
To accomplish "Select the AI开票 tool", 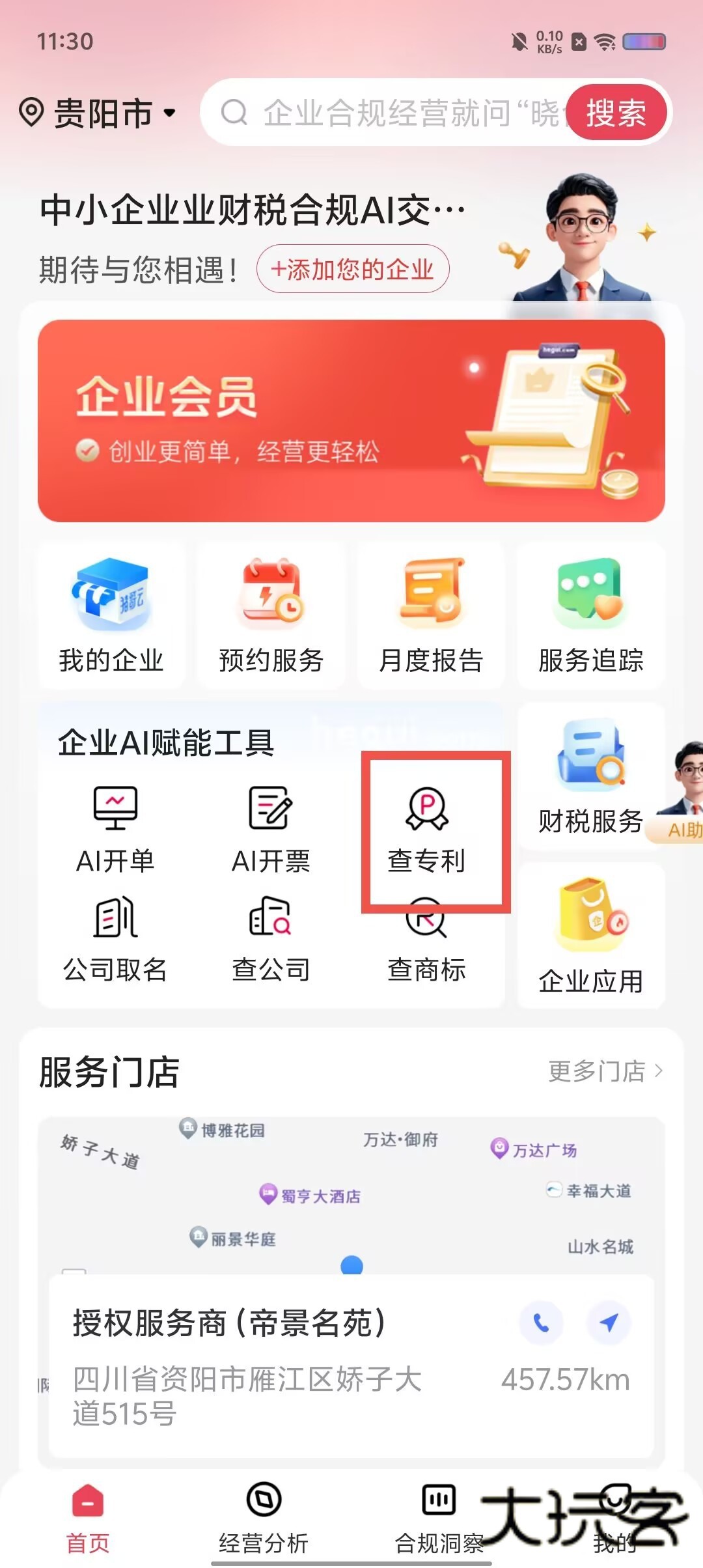I will tap(270, 827).
